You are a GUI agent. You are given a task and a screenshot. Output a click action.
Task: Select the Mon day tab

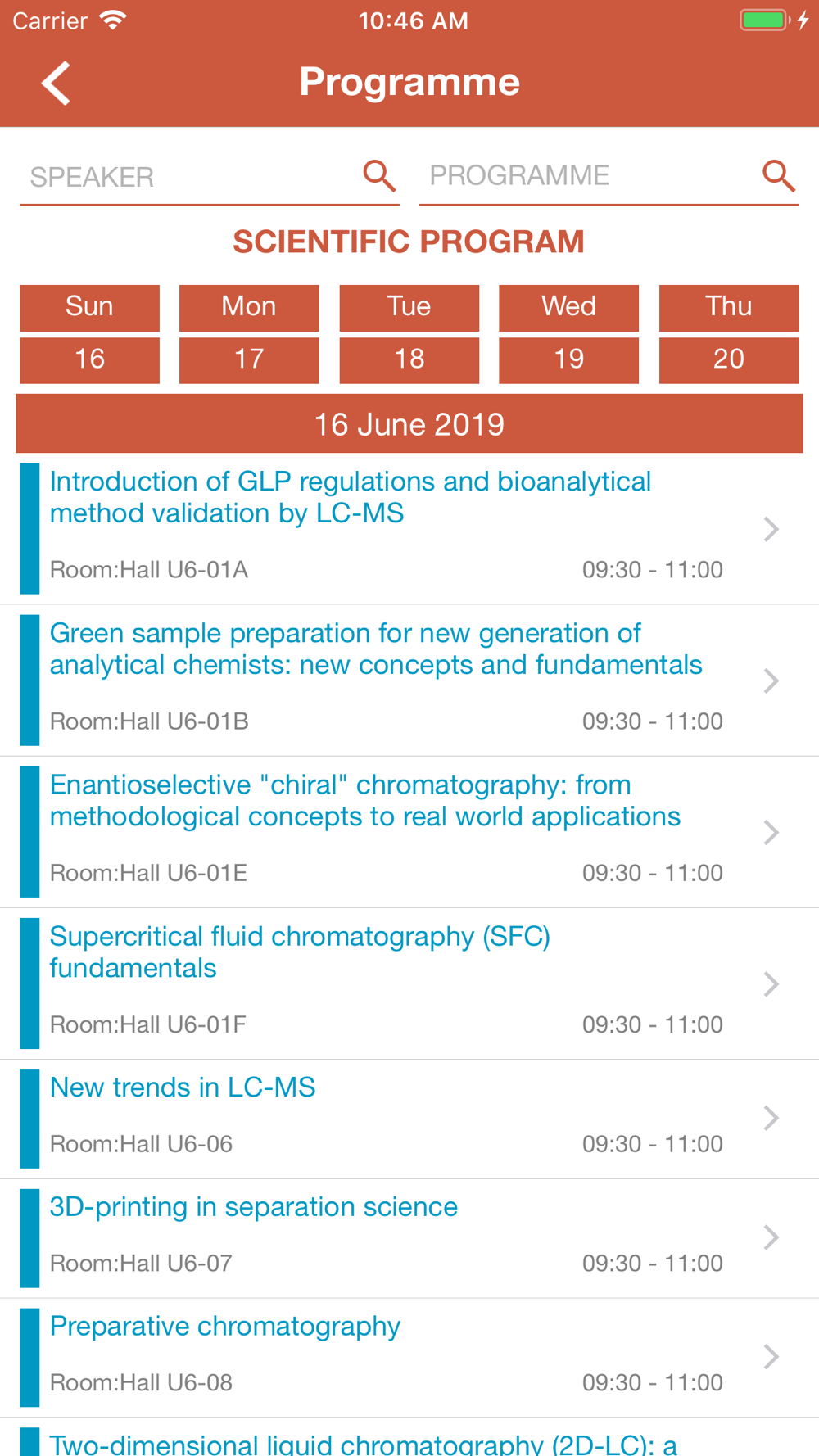[249, 308]
